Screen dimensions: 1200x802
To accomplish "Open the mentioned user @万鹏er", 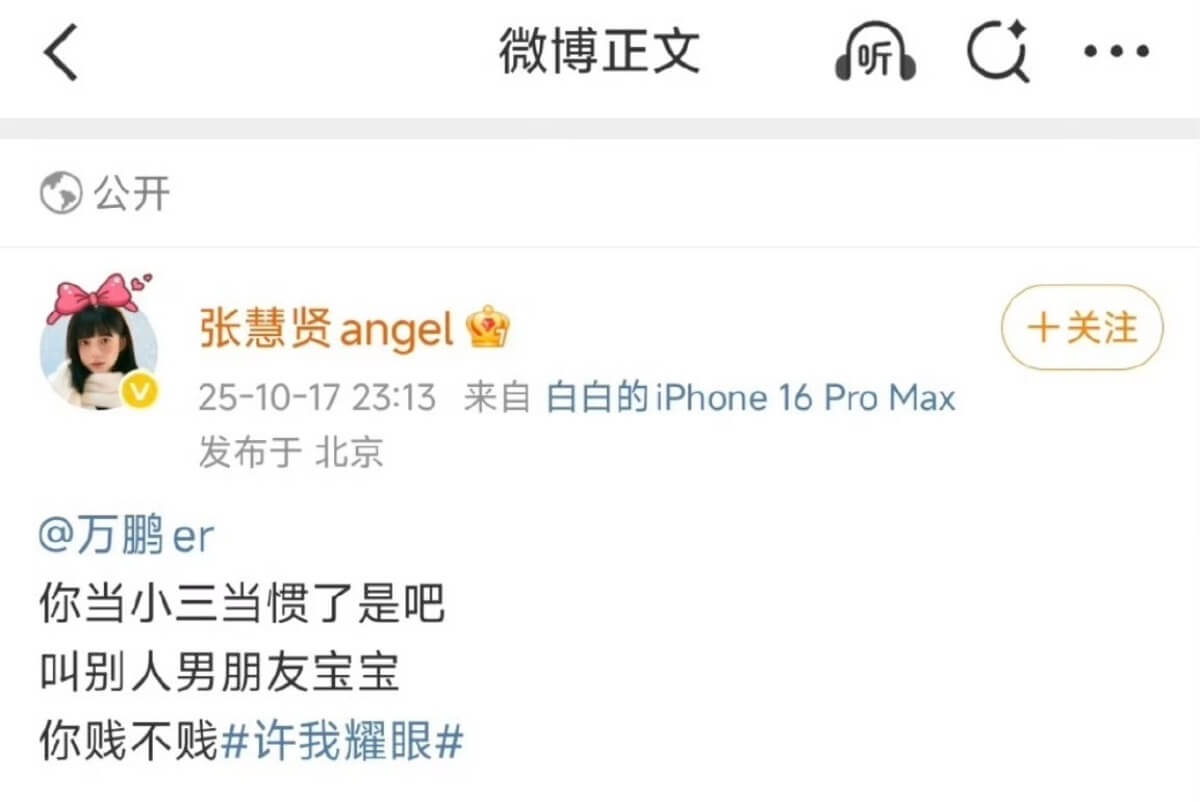I will (126, 537).
